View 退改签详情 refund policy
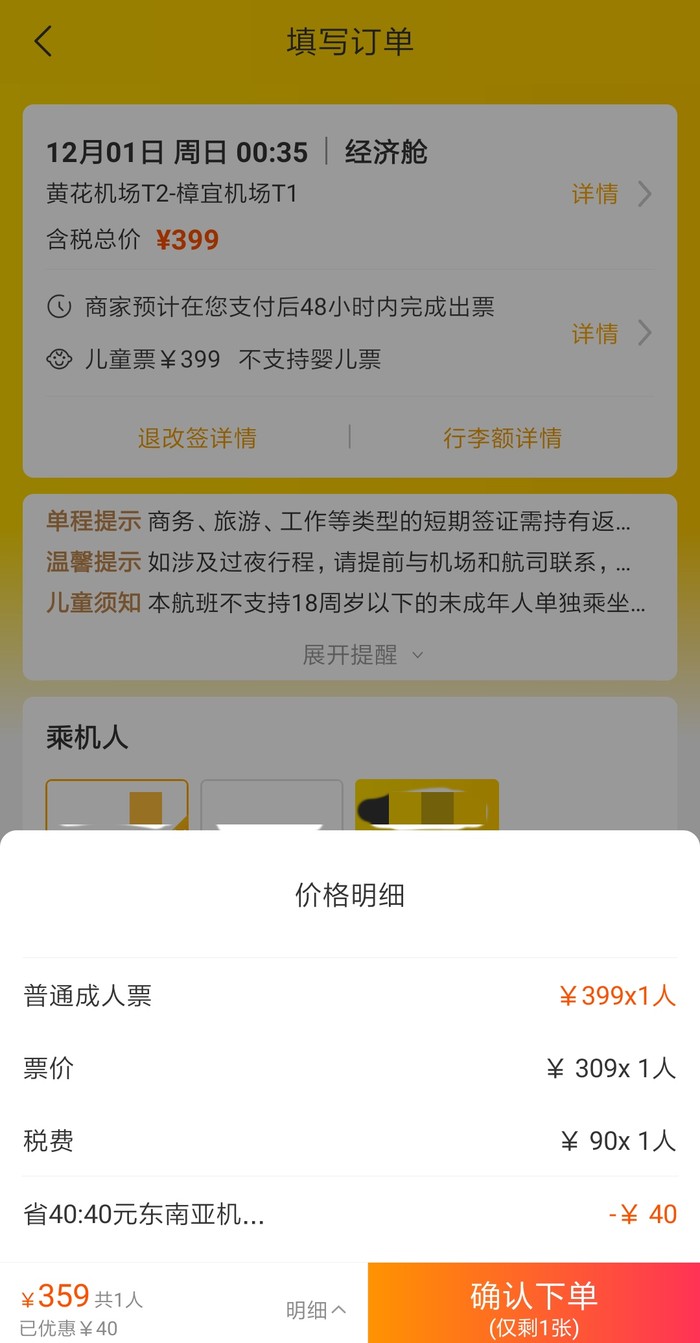 197,438
